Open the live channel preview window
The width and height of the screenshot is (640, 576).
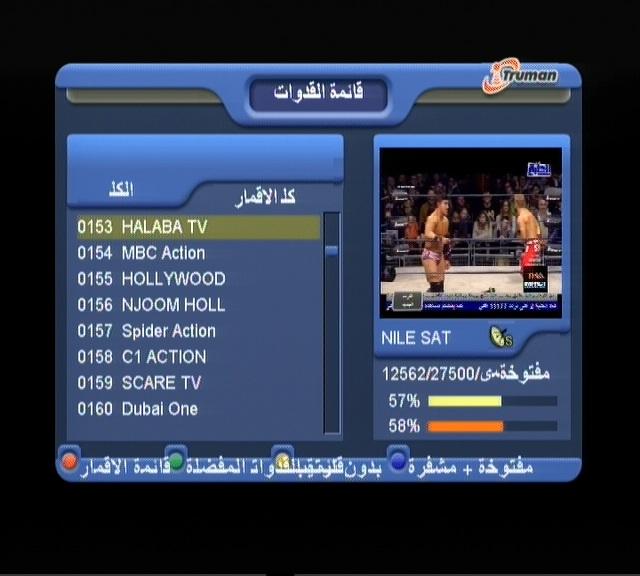point(470,232)
